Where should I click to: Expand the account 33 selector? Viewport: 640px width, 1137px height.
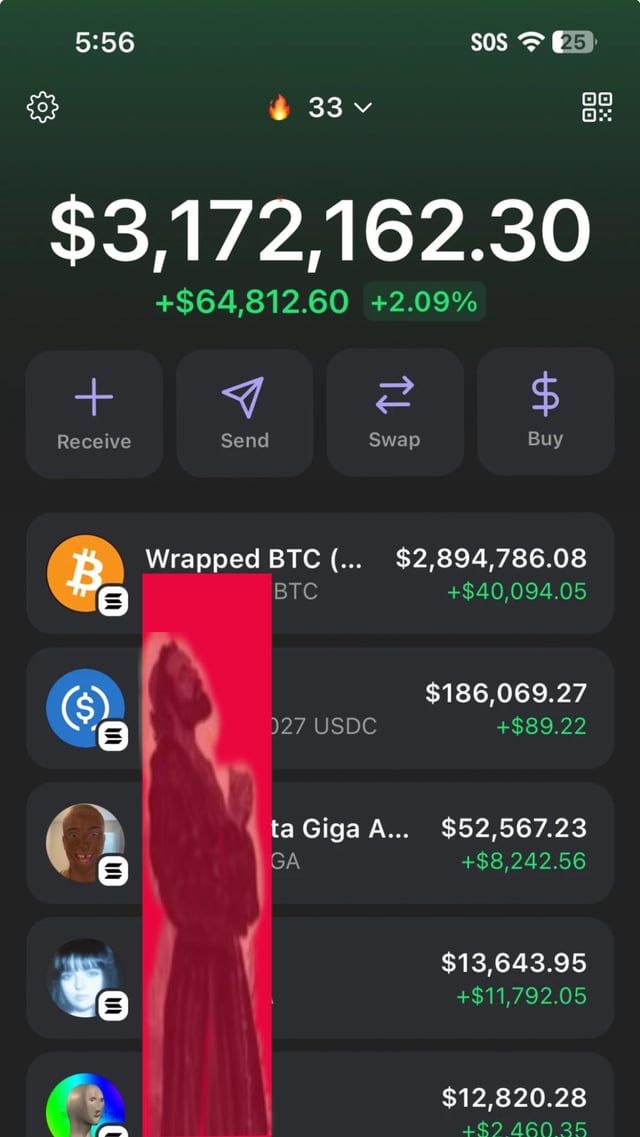[x=320, y=107]
